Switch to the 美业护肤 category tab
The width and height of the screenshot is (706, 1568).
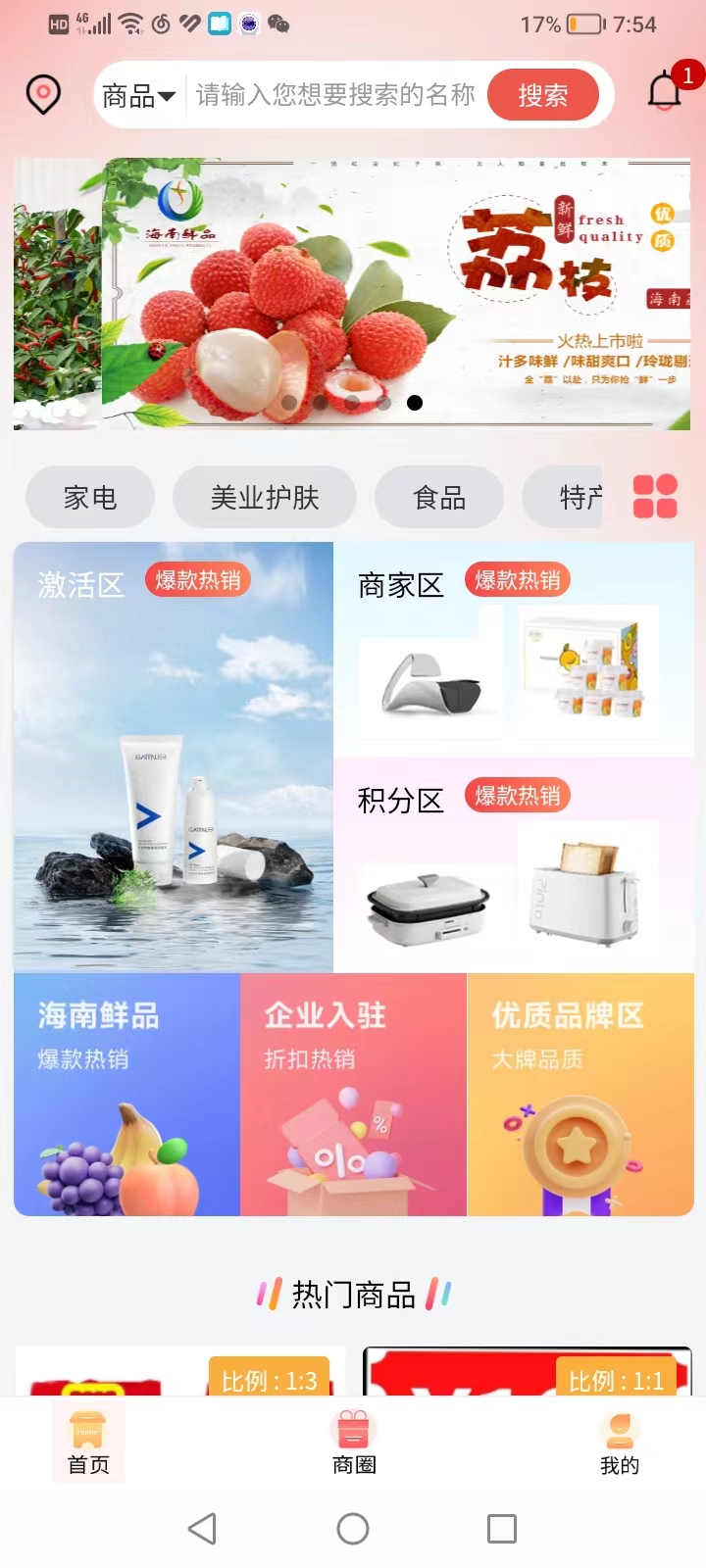point(264,497)
